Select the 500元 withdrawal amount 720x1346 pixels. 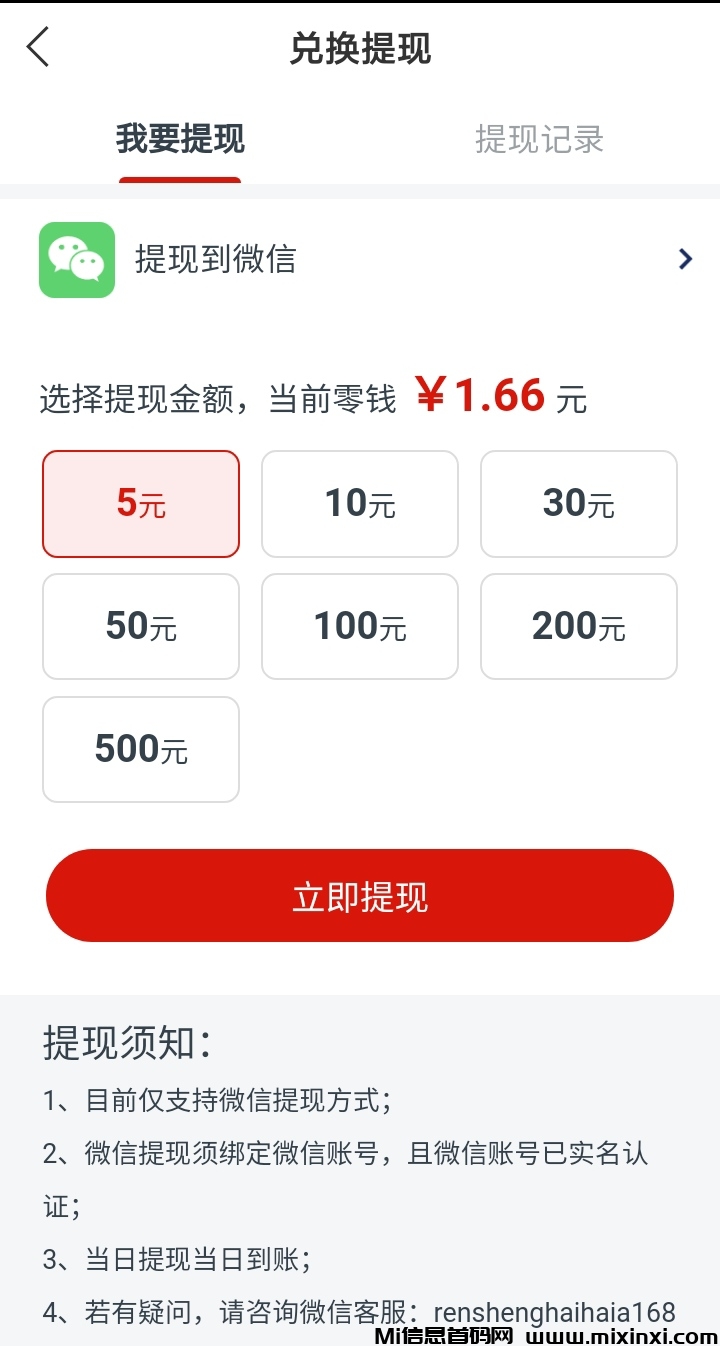coord(141,749)
